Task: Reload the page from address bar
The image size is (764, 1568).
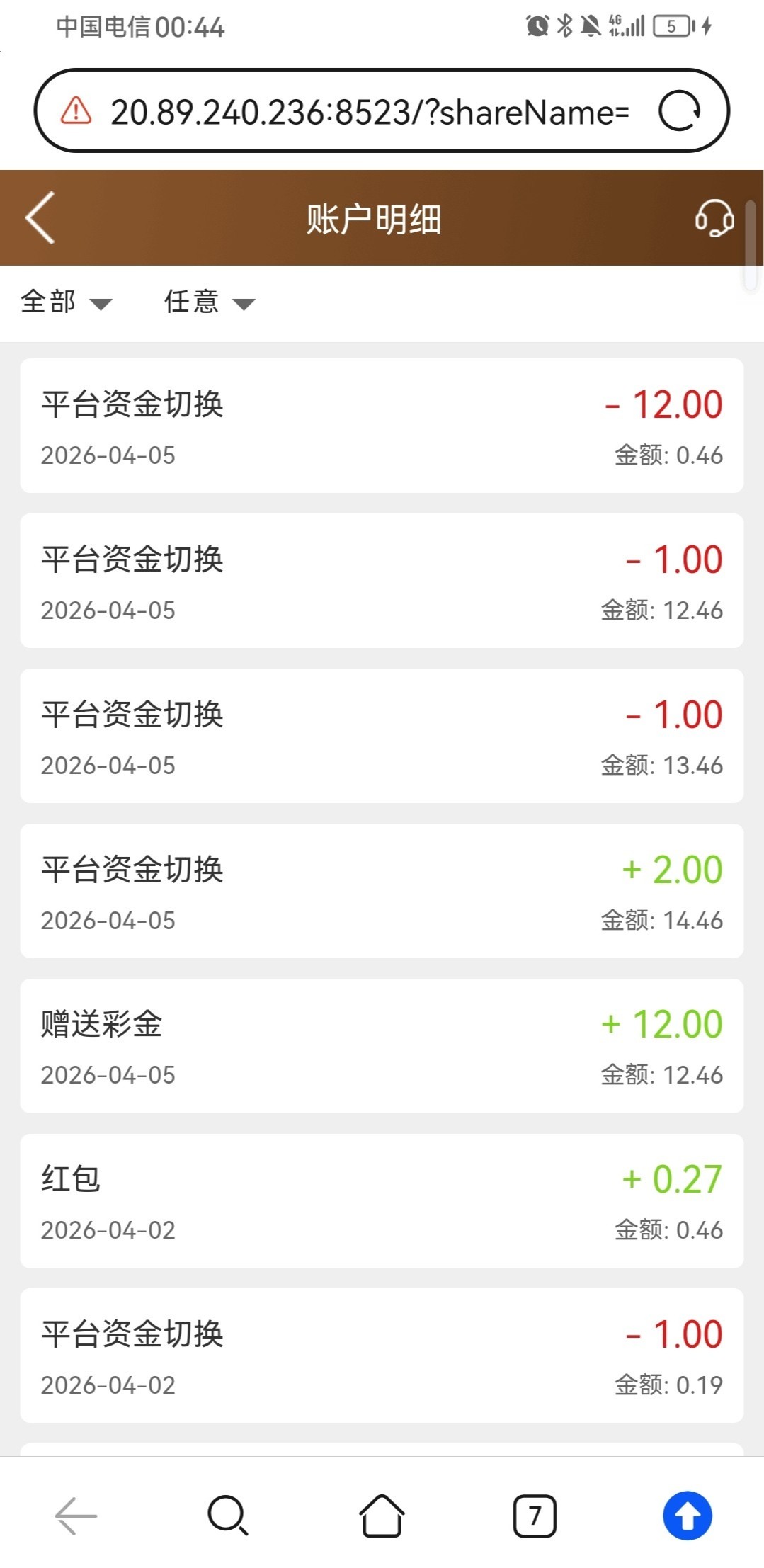Action: point(679,111)
